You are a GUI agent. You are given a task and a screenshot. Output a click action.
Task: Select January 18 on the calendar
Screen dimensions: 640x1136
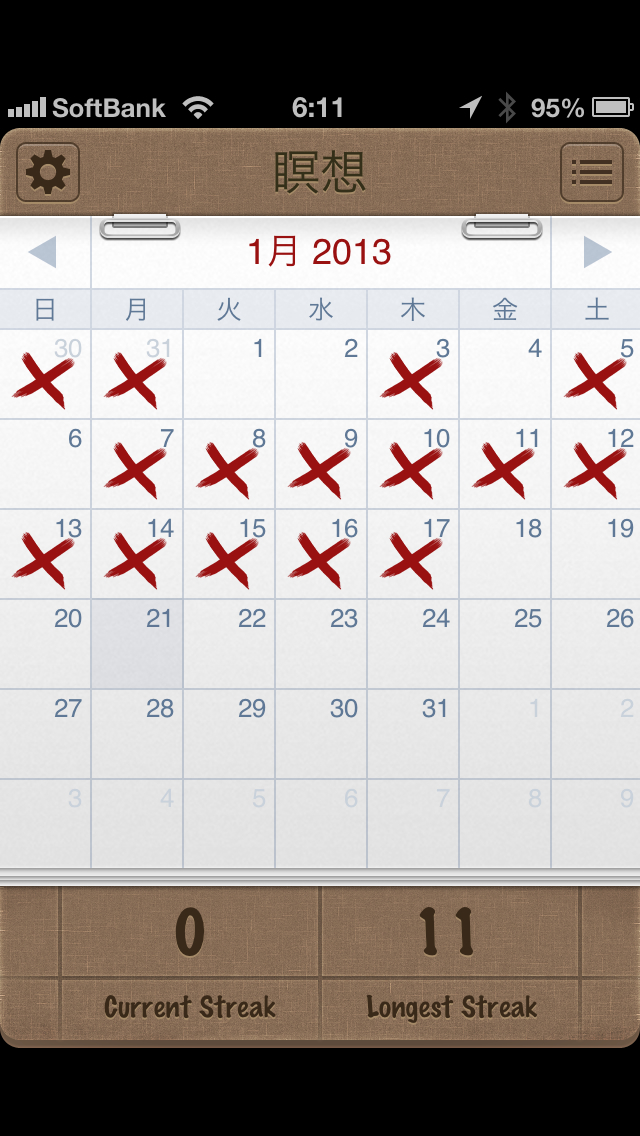505,554
